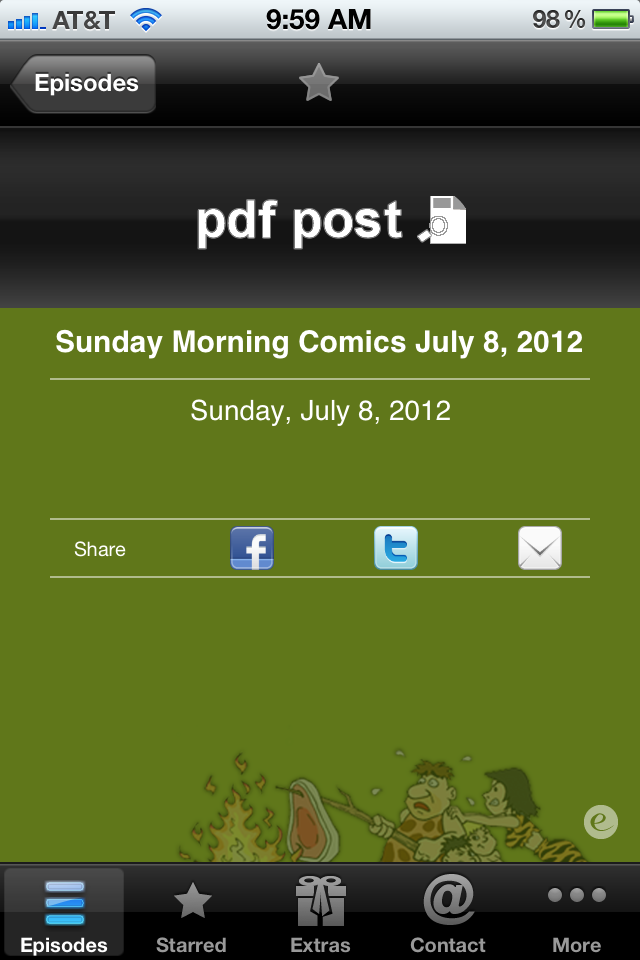
Task: Share this episode by email
Action: [540, 548]
